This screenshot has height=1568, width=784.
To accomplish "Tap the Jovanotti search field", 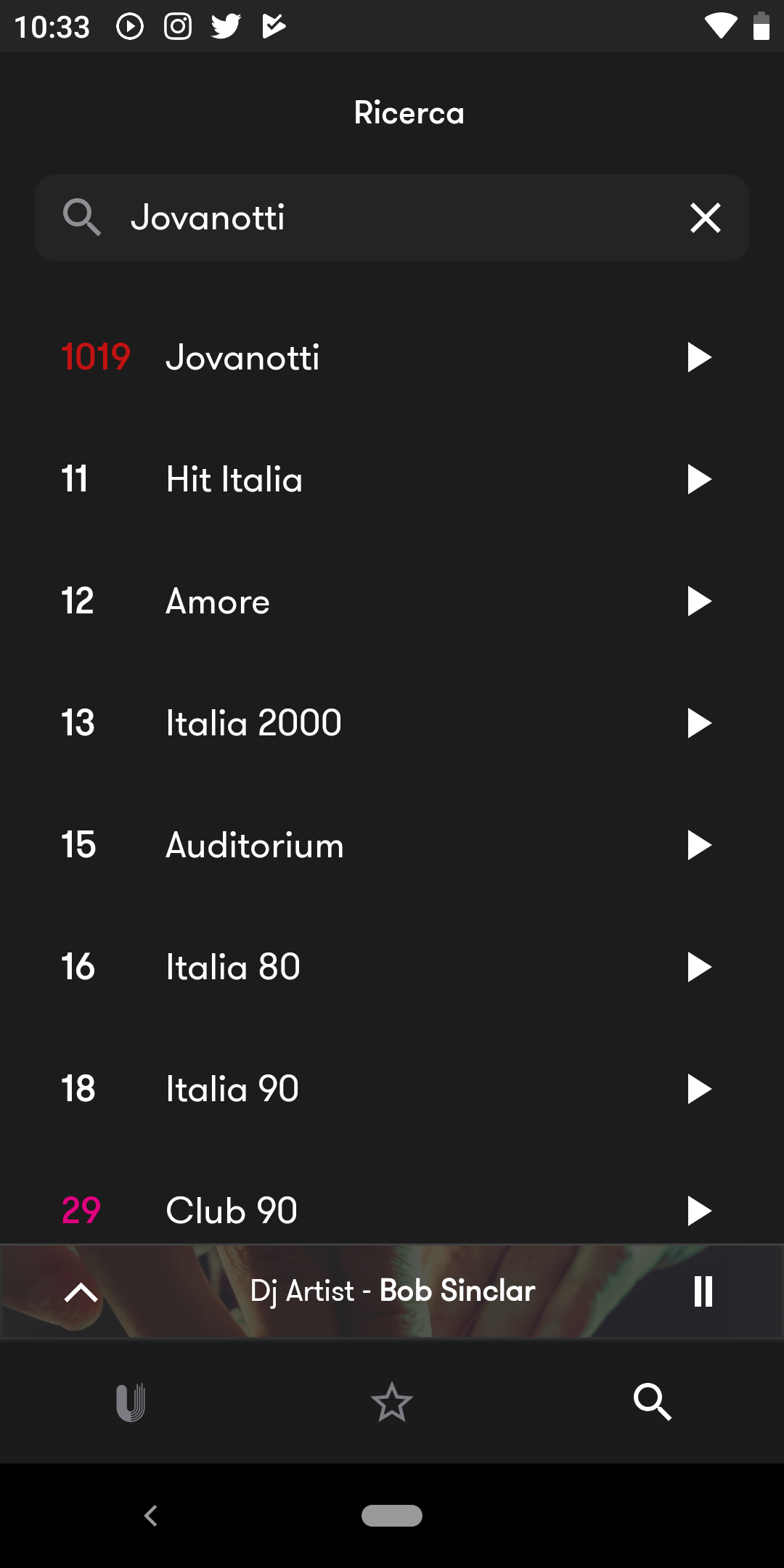I will tap(392, 218).
